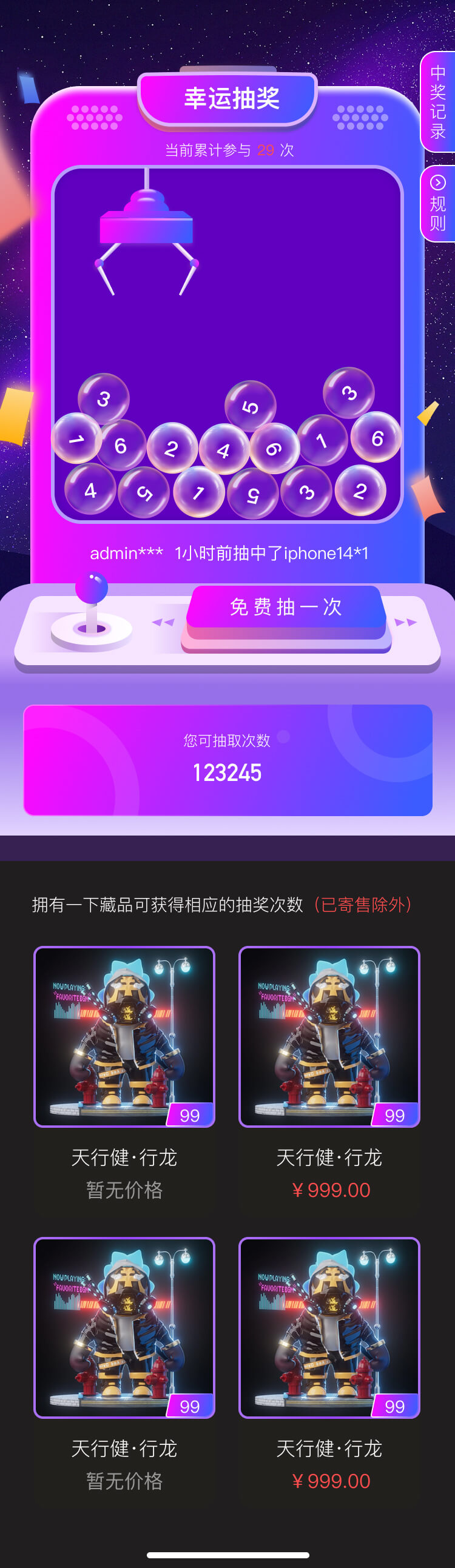
Task: Open the 规则 rules panel
Action: [x=438, y=204]
